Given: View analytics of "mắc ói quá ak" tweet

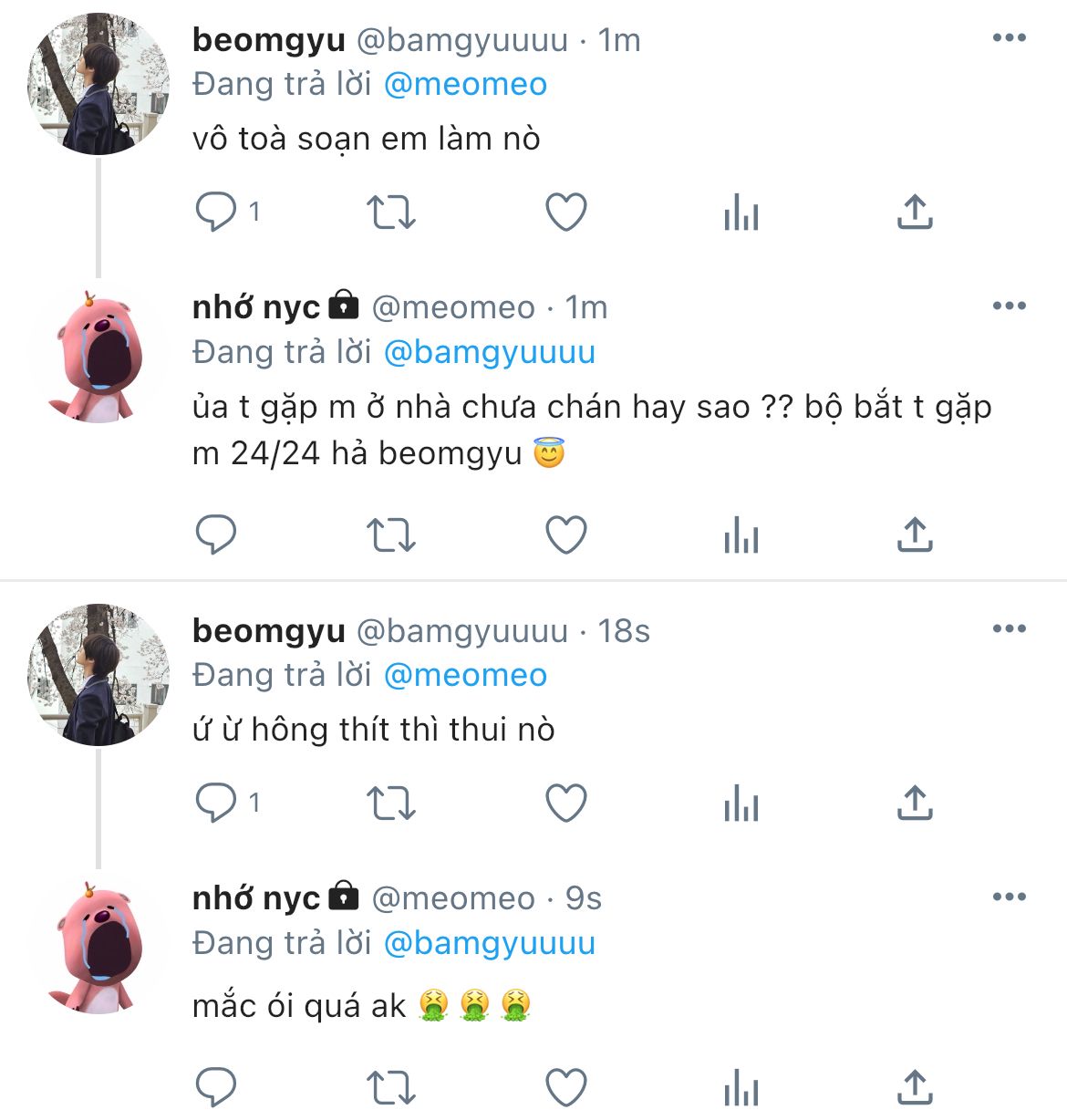Looking at the screenshot, I should click(741, 1087).
